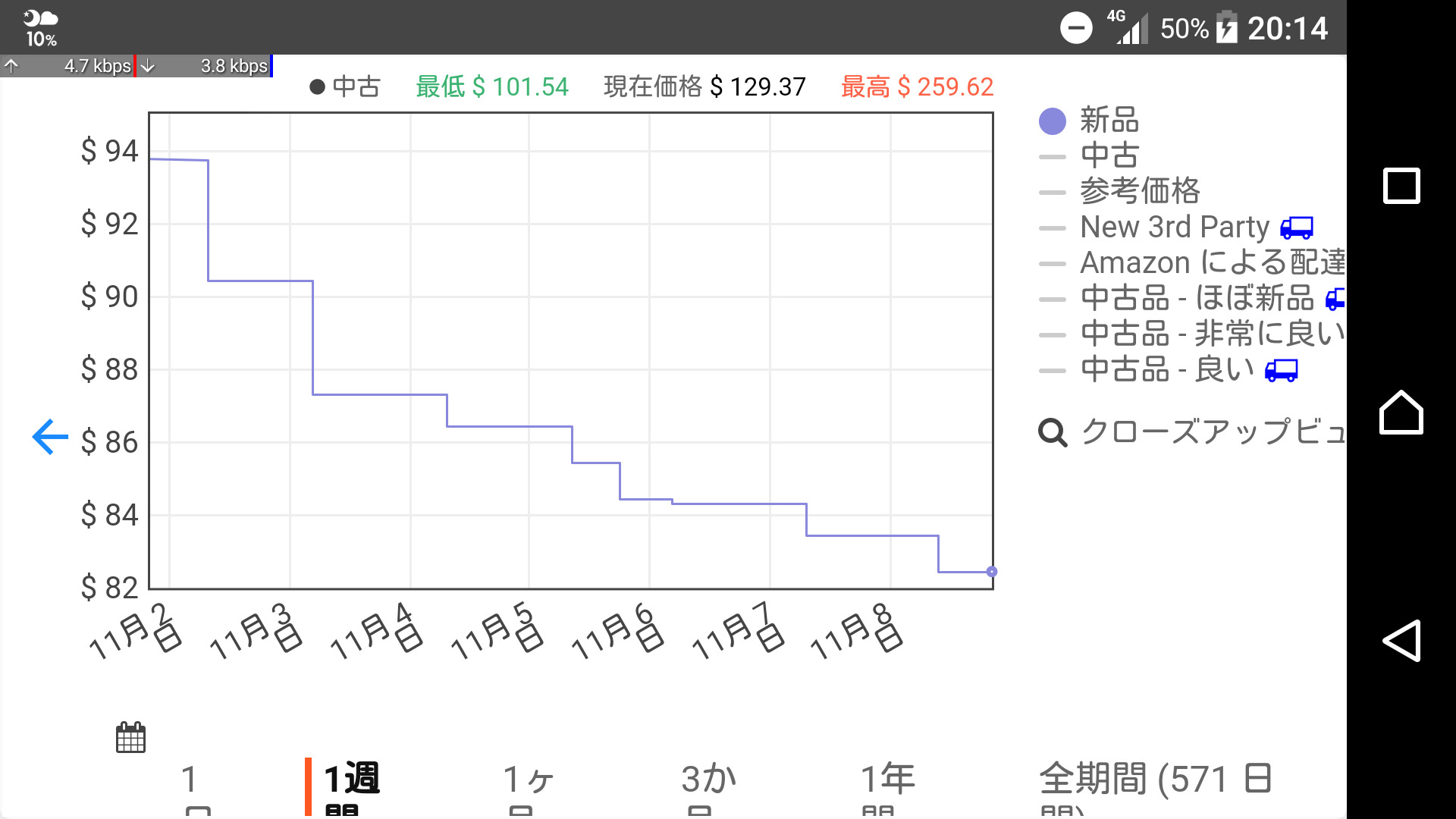1456x819 pixels.
Task: Open recent apps from navigation bar
Action: [1401, 186]
